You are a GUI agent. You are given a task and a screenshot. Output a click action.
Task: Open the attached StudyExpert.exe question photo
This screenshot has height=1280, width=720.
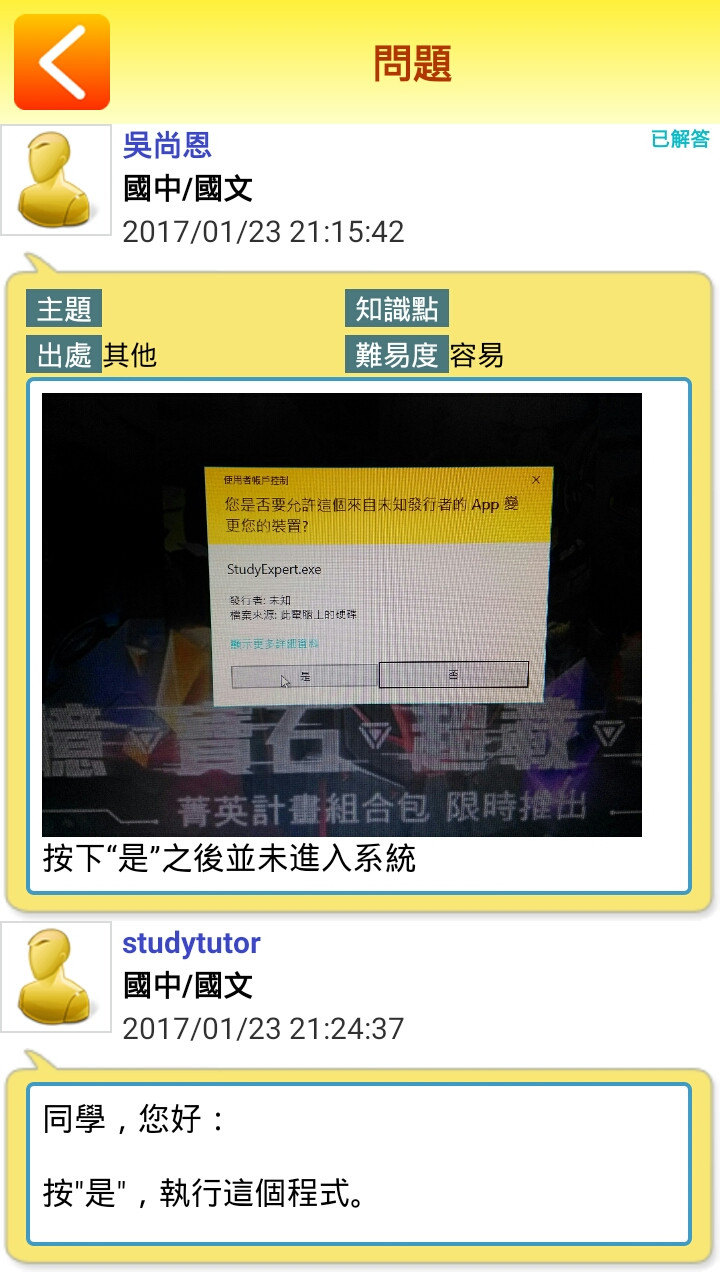click(341, 614)
